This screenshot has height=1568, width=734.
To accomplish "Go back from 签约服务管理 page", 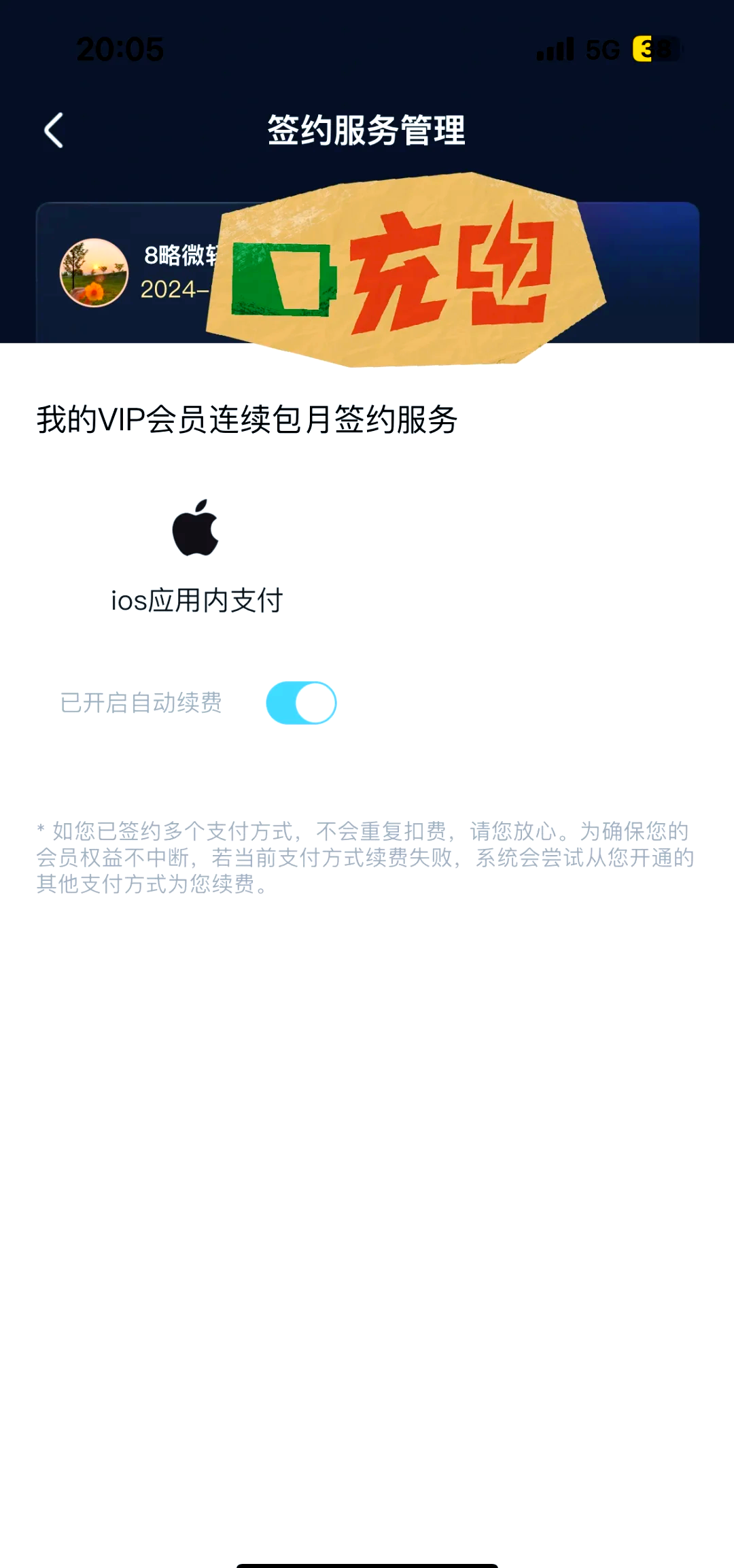I will [x=54, y=130].
